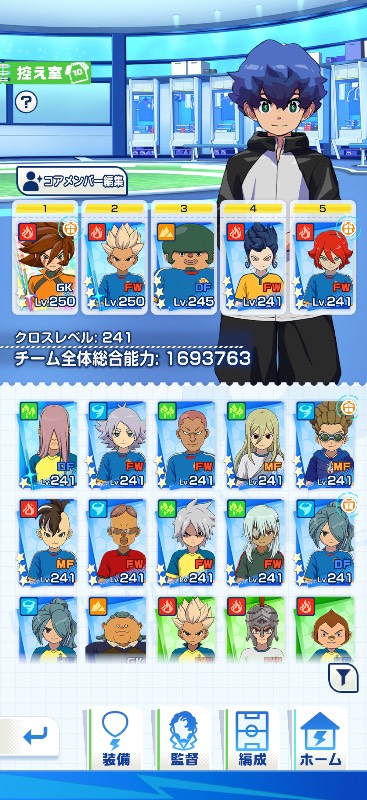
Task: Open the filter funnel icon
Action: click(342, 678)
